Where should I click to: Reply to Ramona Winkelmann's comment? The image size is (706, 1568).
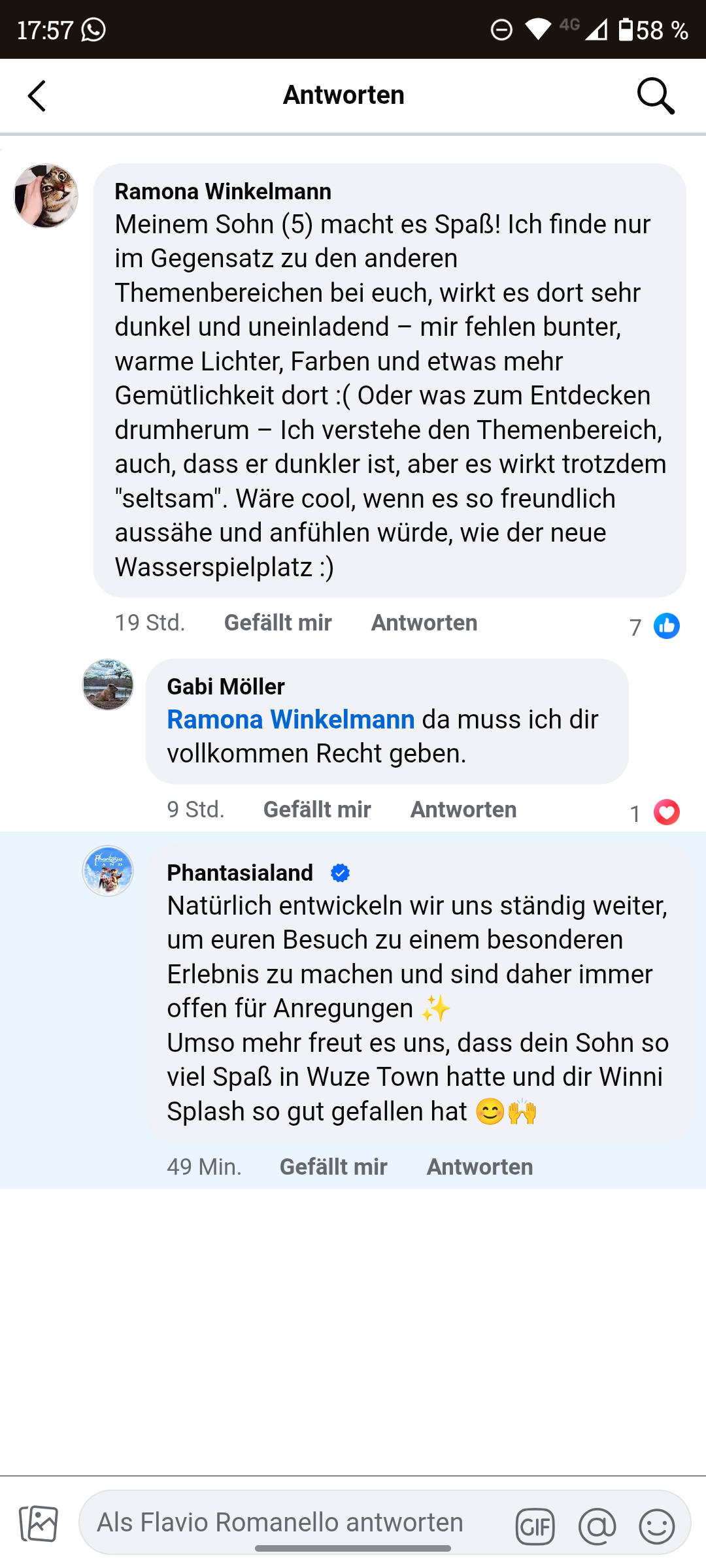click(424, 623)
